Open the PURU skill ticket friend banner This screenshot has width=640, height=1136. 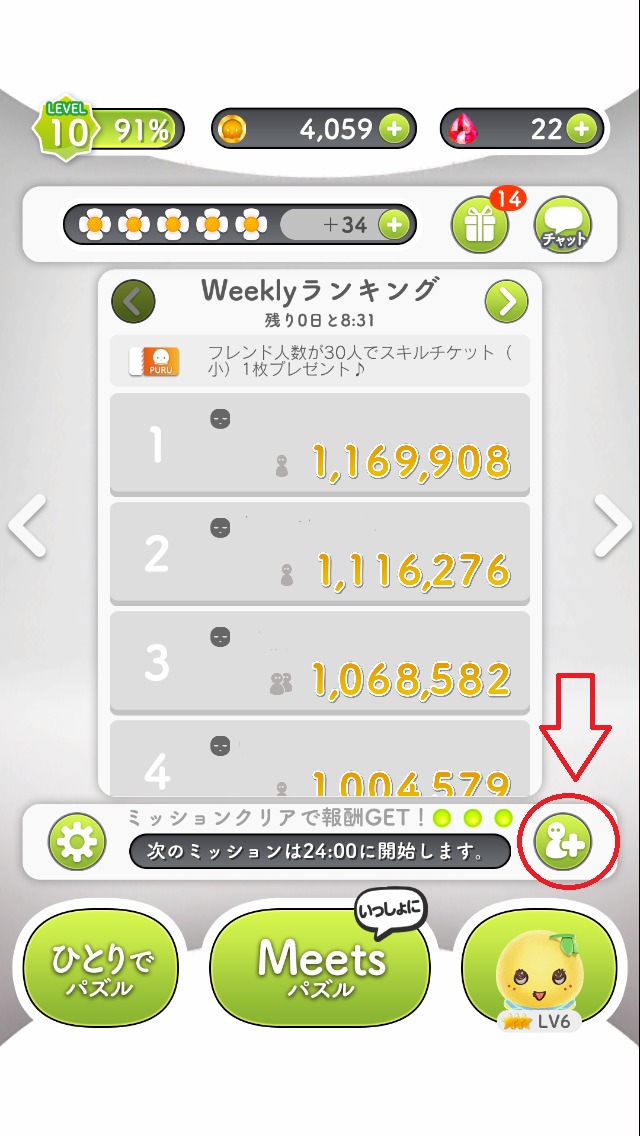pyautogui.click(x=320, y=361)
